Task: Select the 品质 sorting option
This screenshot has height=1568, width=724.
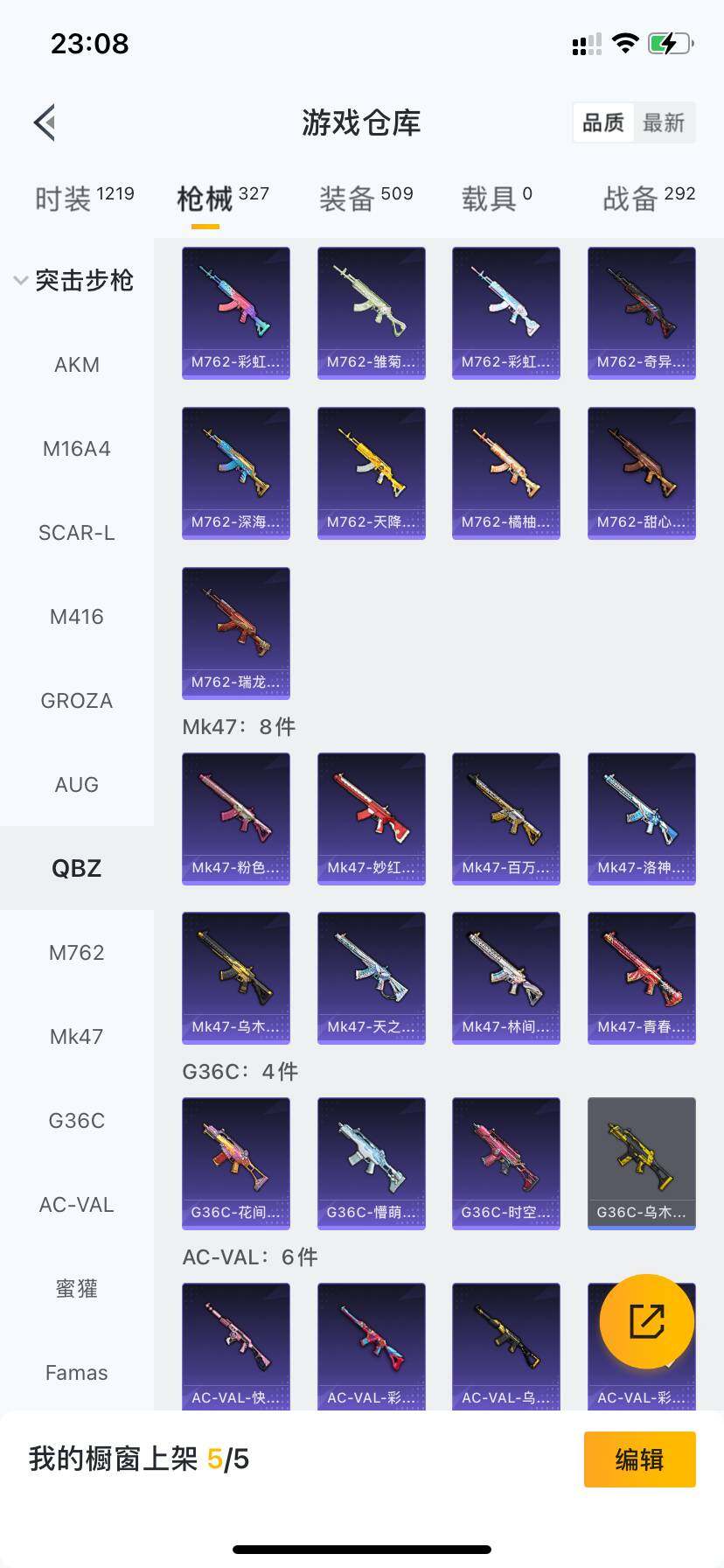Action: pyautogui.click(x=603, y=122)
